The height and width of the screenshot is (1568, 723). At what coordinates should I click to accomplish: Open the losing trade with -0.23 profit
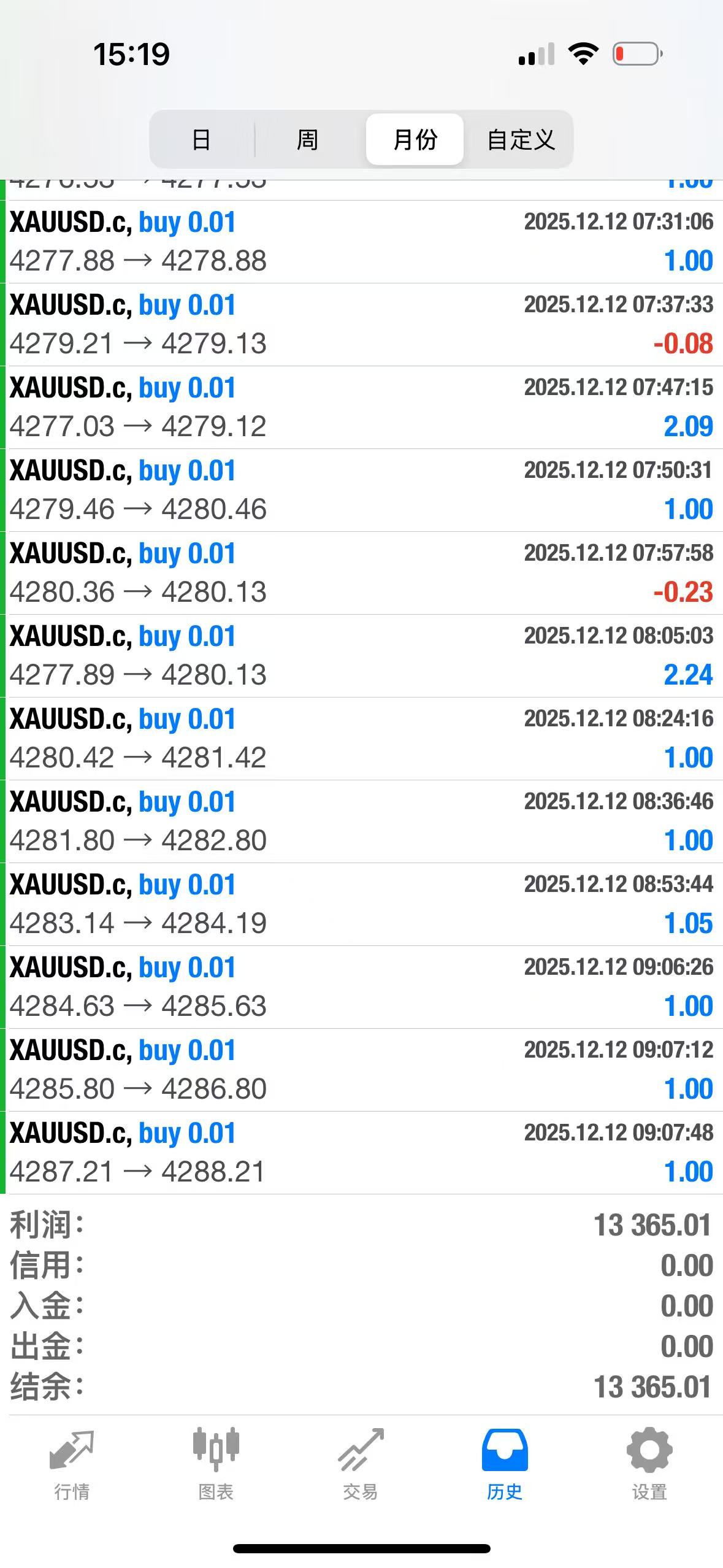362,573
